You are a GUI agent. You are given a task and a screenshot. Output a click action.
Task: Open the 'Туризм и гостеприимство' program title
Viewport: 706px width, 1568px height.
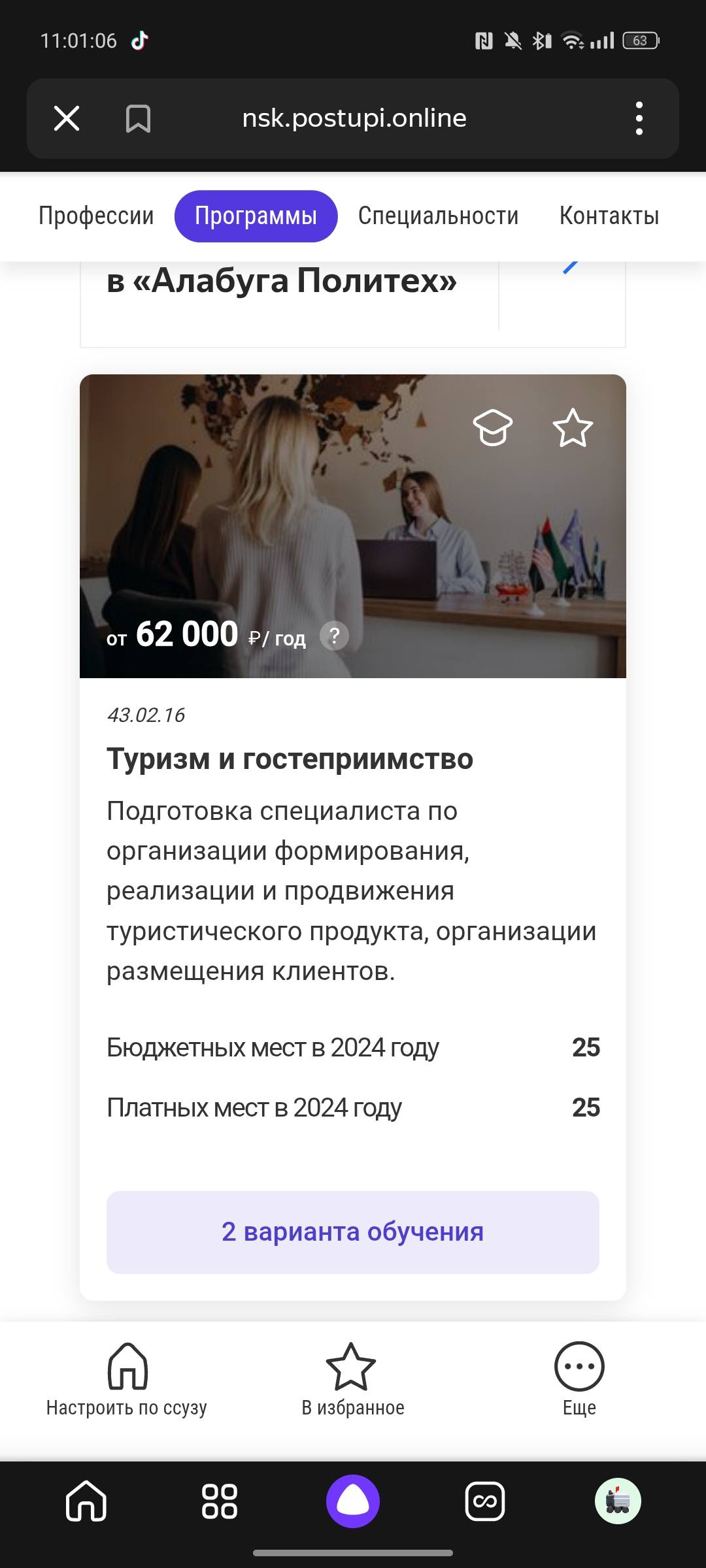point(292,759)
